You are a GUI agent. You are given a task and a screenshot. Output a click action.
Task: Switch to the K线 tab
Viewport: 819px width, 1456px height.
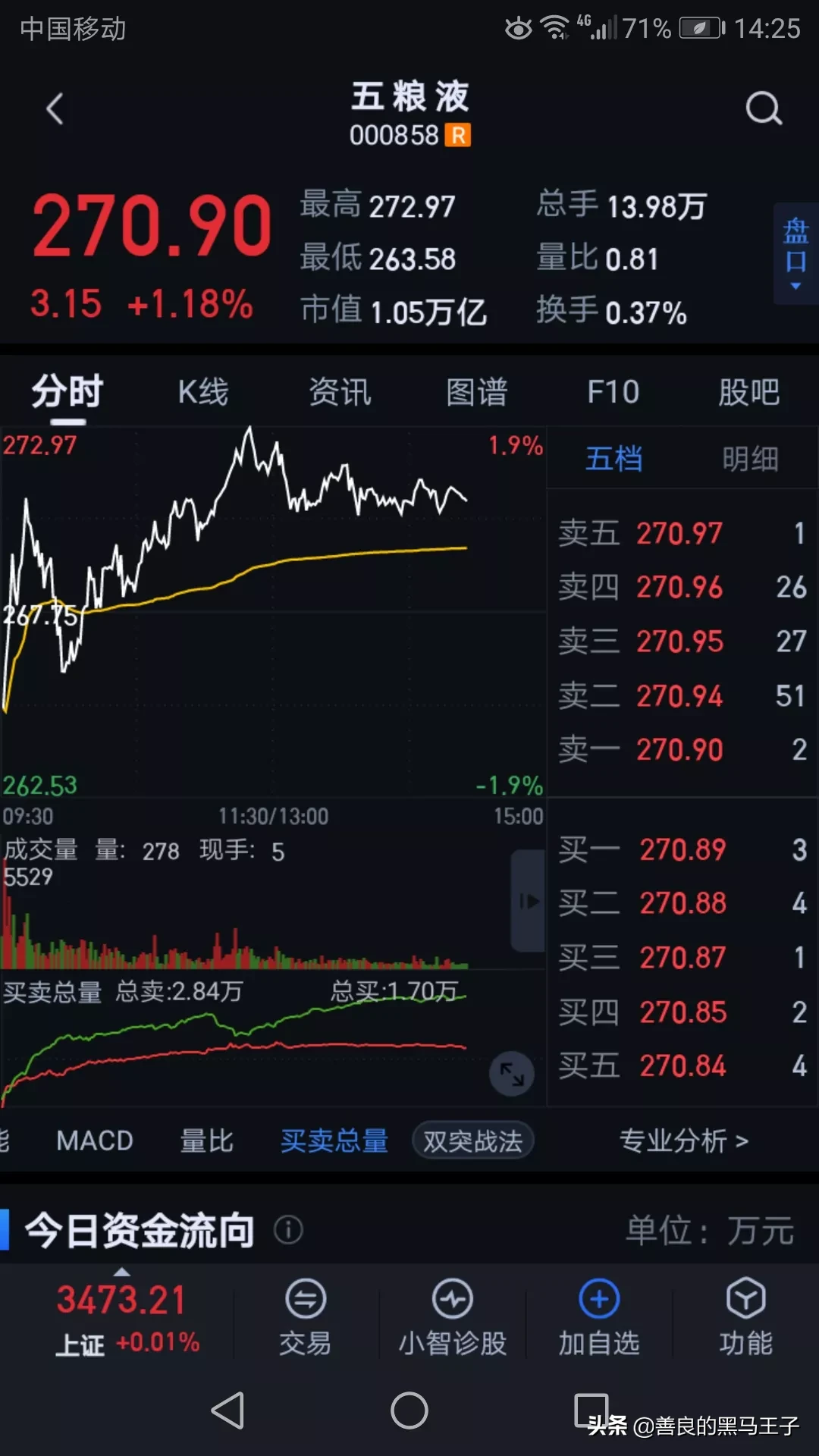tap(202, 392)
